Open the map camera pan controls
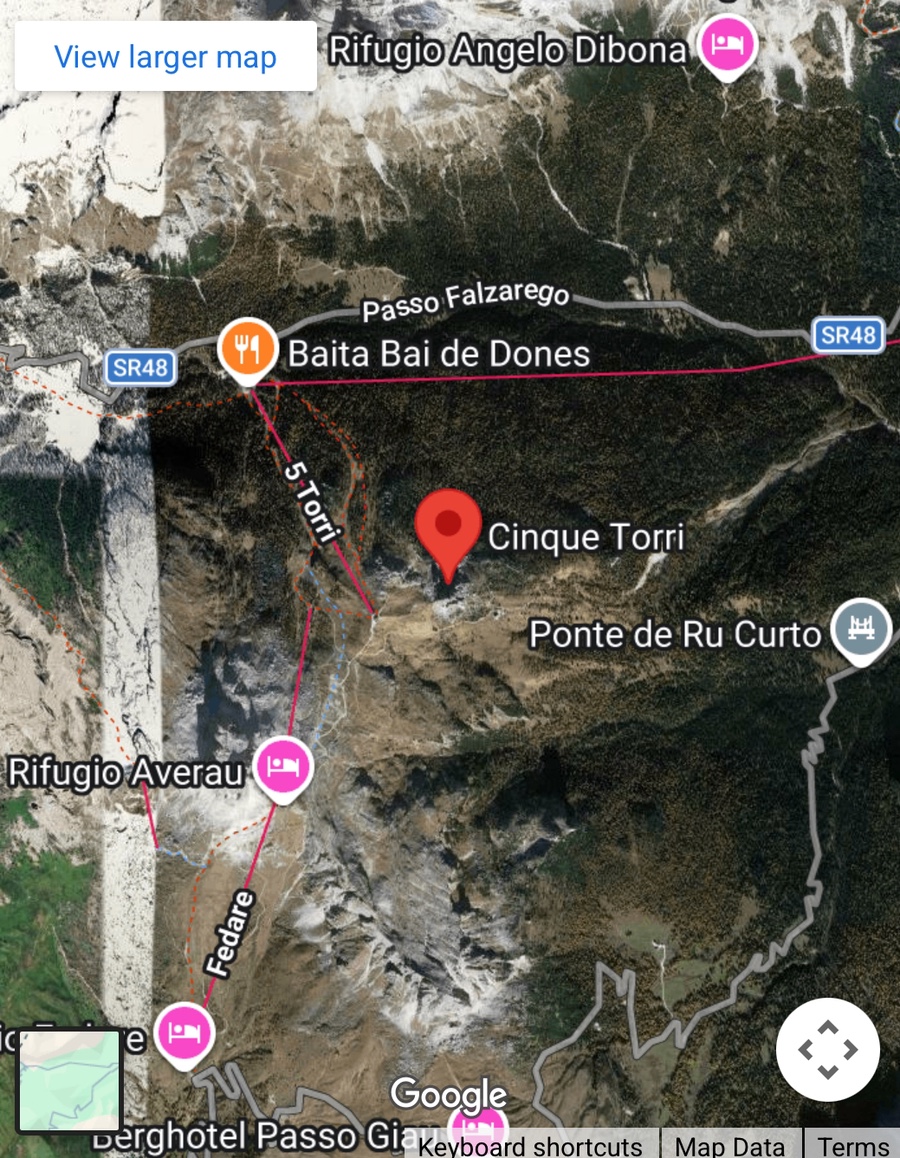Screen dimensions: 900x1158 point(827,1050)
